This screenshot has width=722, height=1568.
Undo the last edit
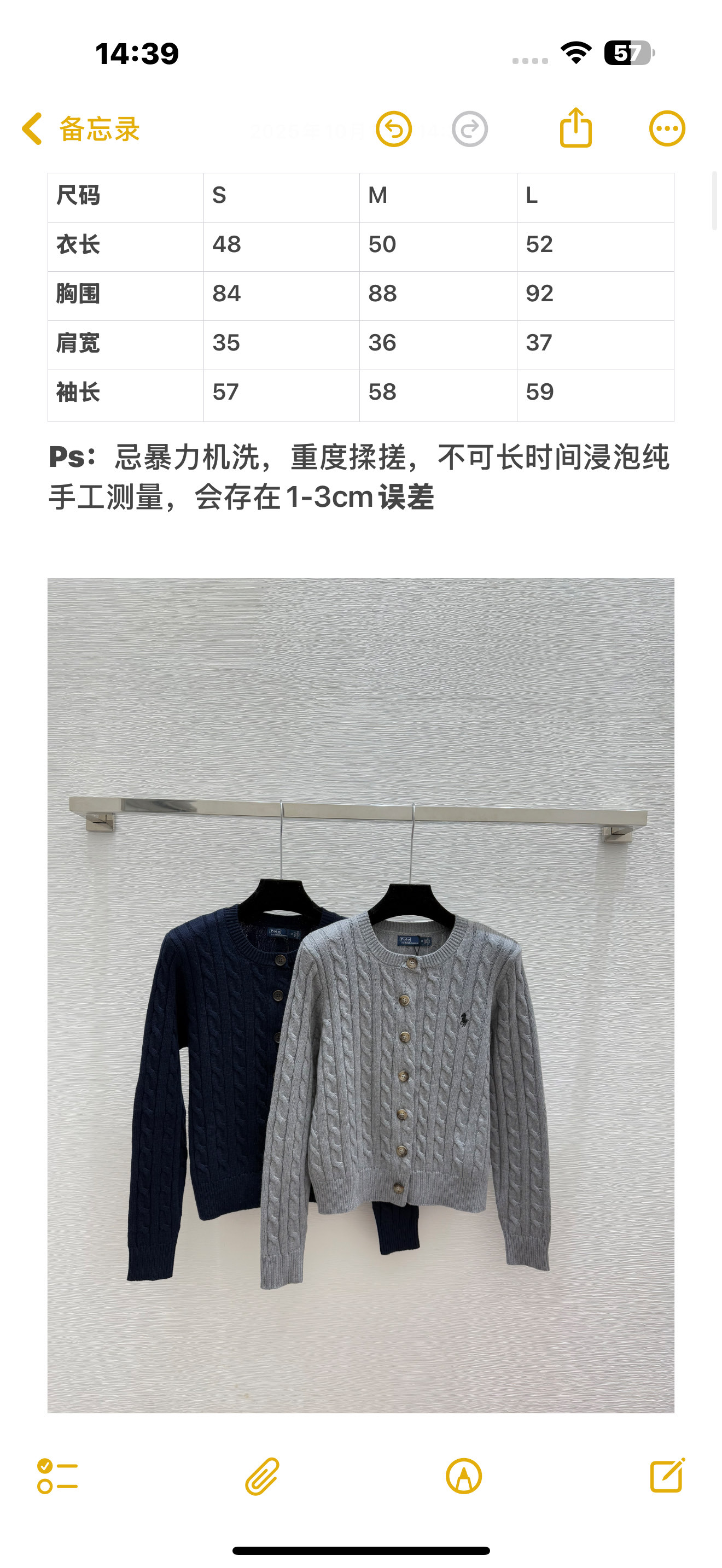[394, 129]
